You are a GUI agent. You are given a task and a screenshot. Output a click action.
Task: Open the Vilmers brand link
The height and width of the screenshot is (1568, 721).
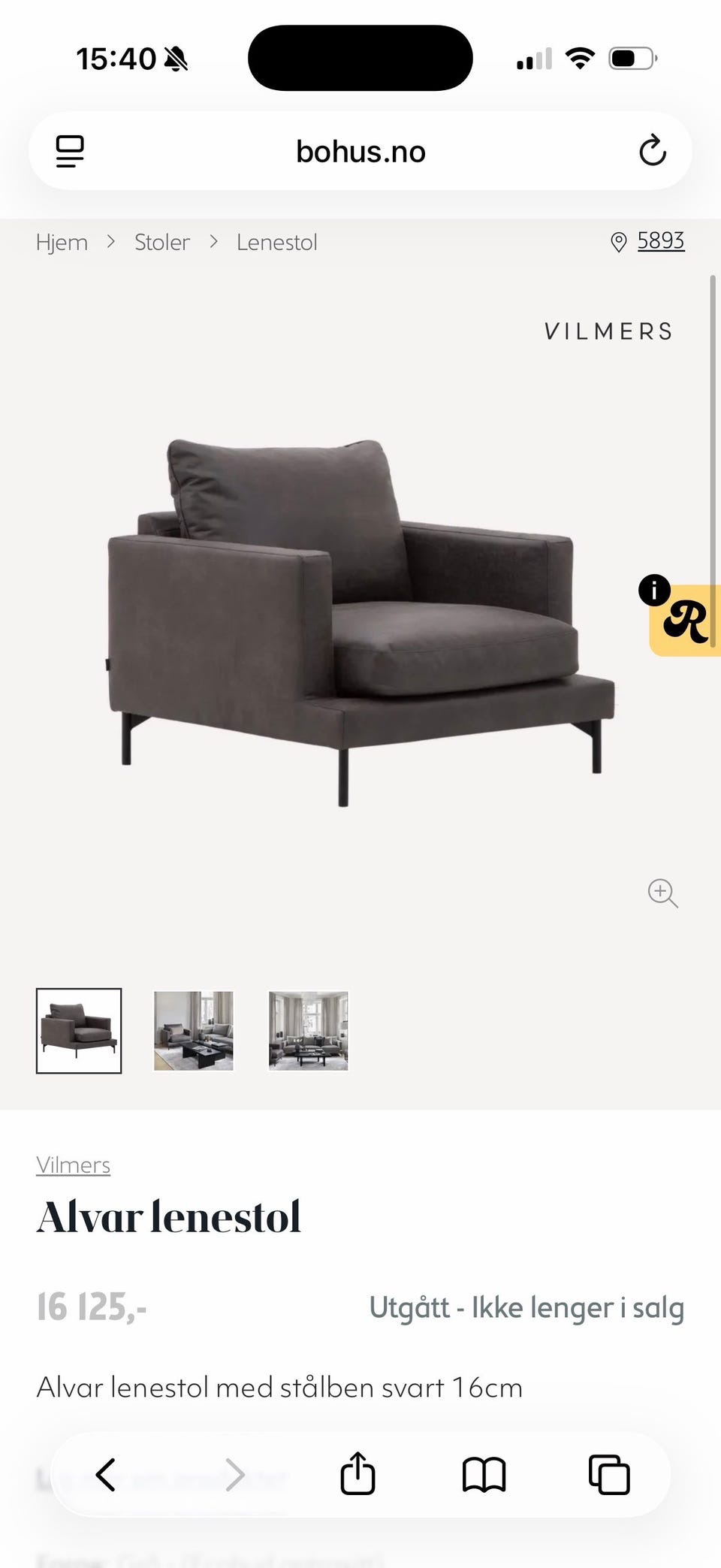(74, 1165)
